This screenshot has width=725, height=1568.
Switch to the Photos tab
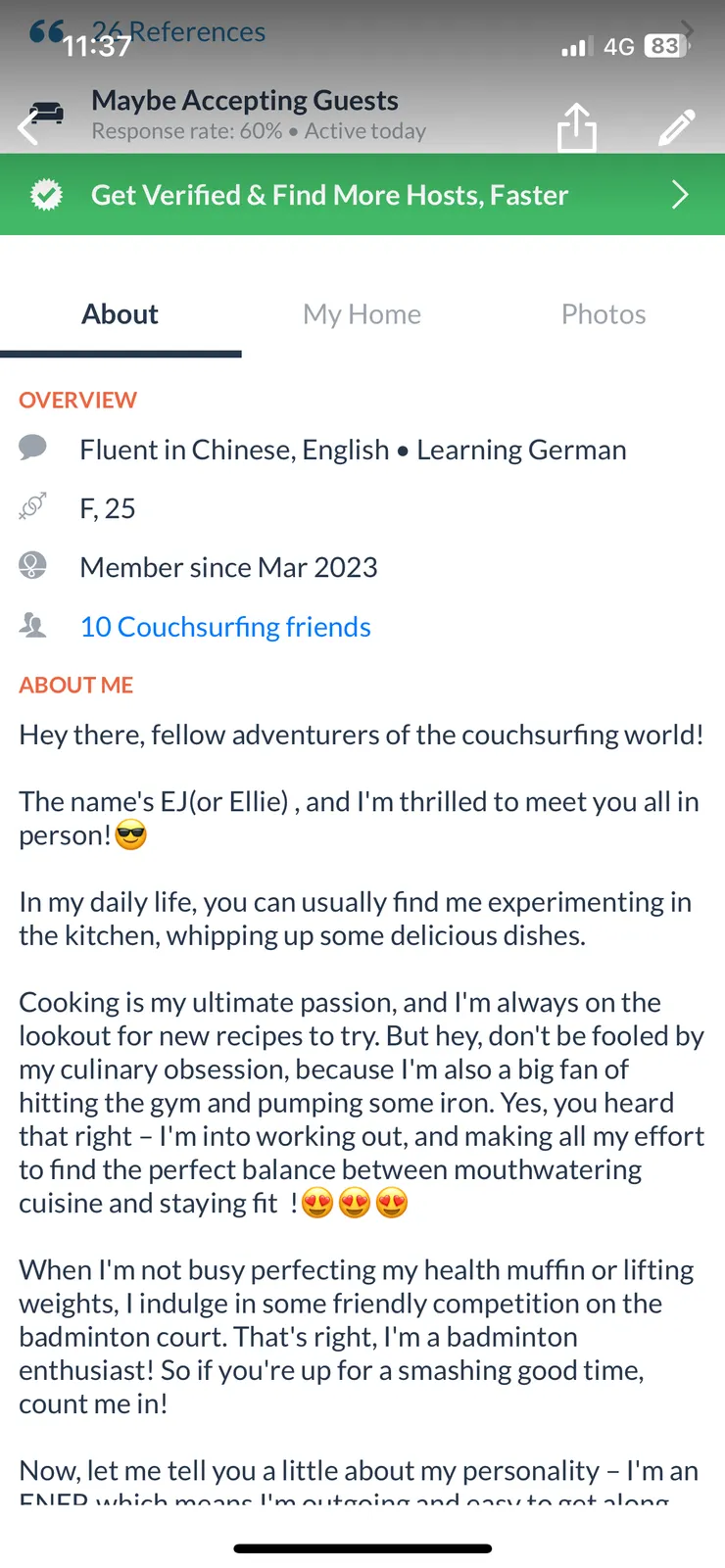pyautogui.click(x=604, y=314)
